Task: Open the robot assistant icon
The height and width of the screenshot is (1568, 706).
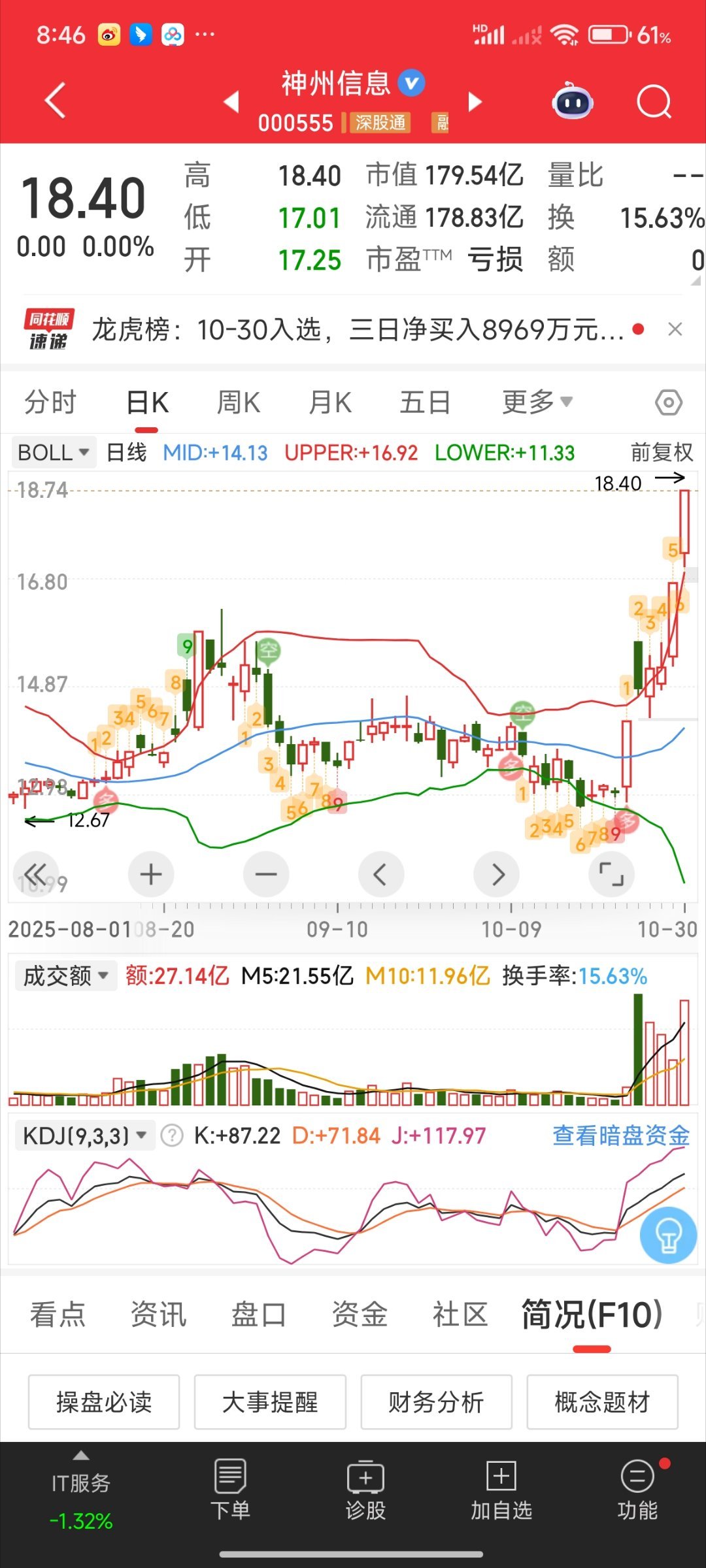Action: 573,101
